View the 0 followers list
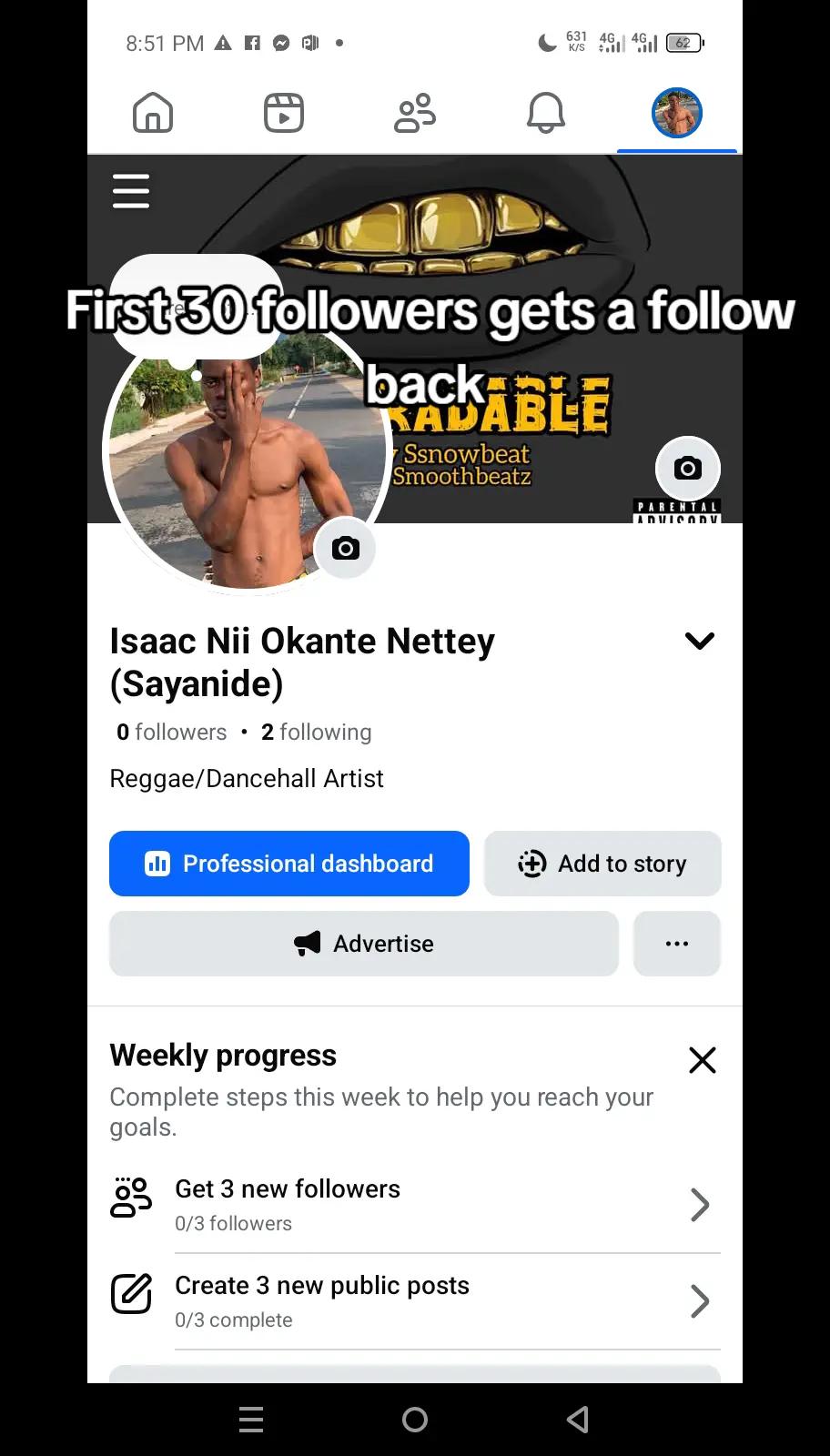The height and width of the screenshot is (1456, 830). coord(172,733)
